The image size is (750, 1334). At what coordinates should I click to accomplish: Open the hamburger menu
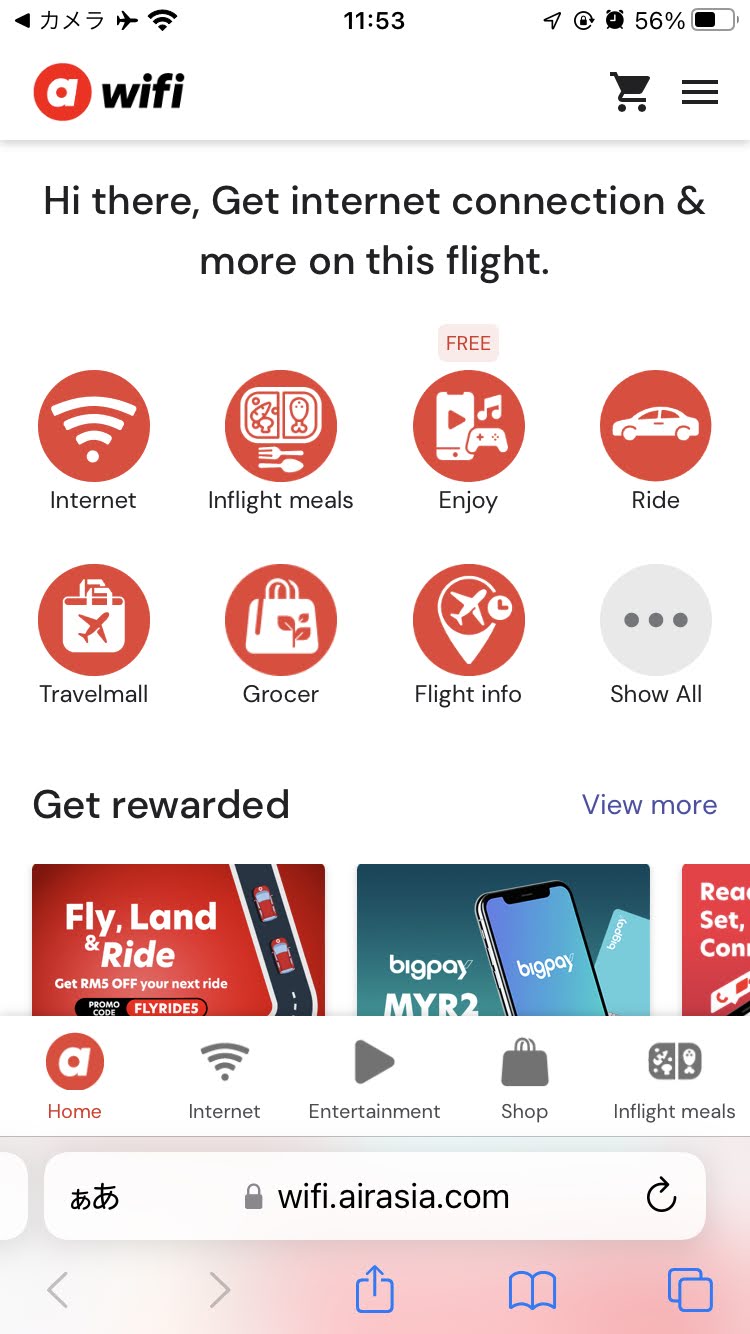coord(700,93)
